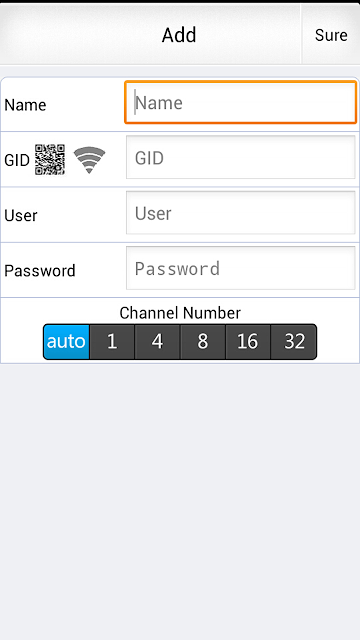360x640 pixels.
Task: Scan GID using the QR code icon
Action: 50,160
